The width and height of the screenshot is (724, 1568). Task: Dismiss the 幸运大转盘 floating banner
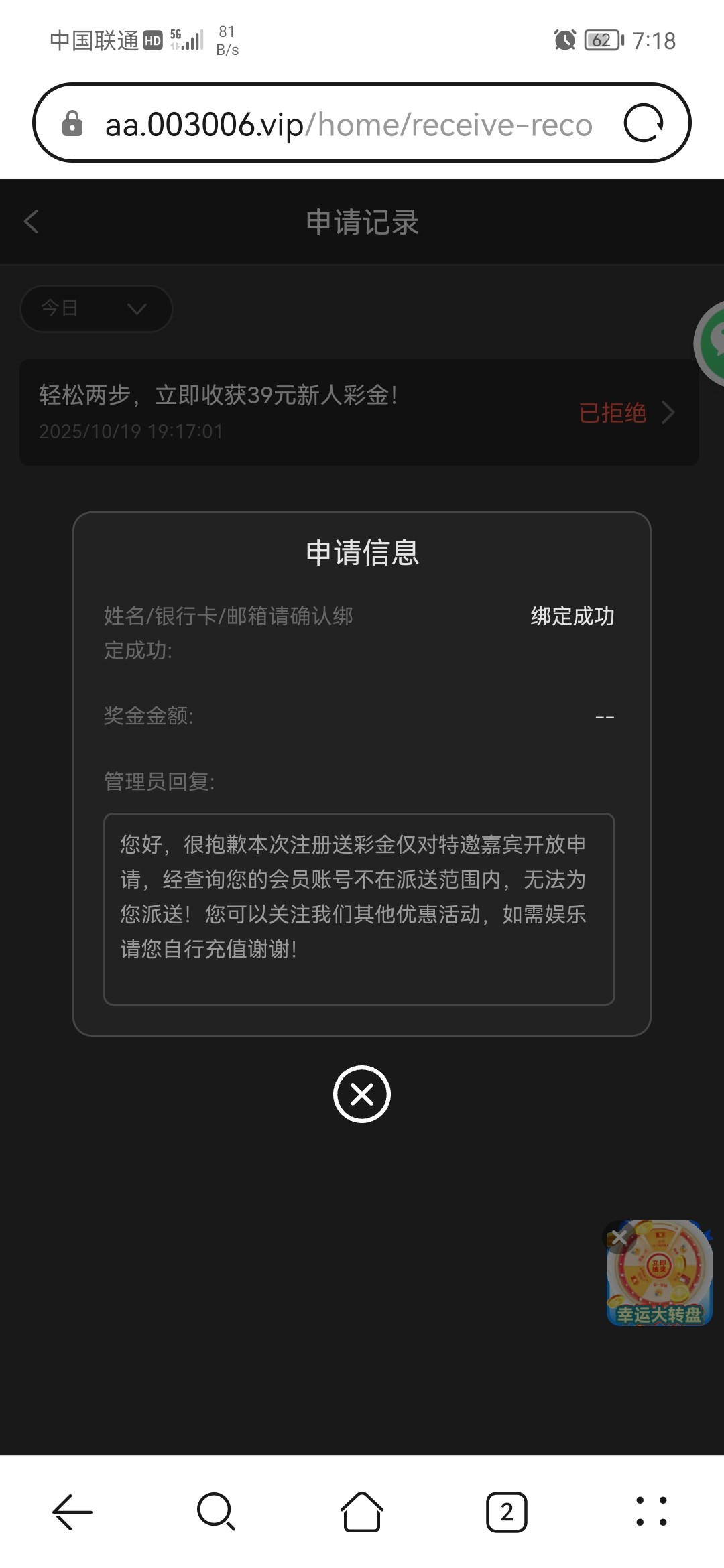pyautogui.click(x=619, y=1237)
